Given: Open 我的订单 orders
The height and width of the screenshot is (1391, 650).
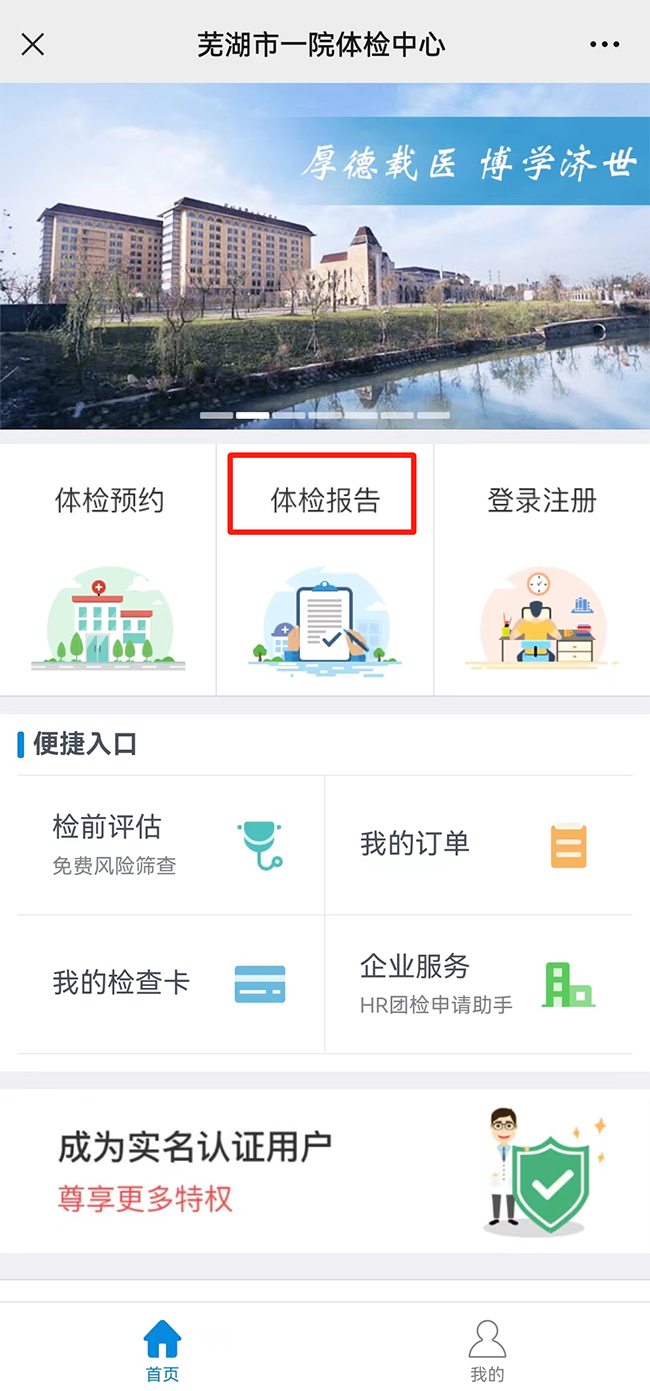Looking at the screenshot, I should click(x=478, y=844).
